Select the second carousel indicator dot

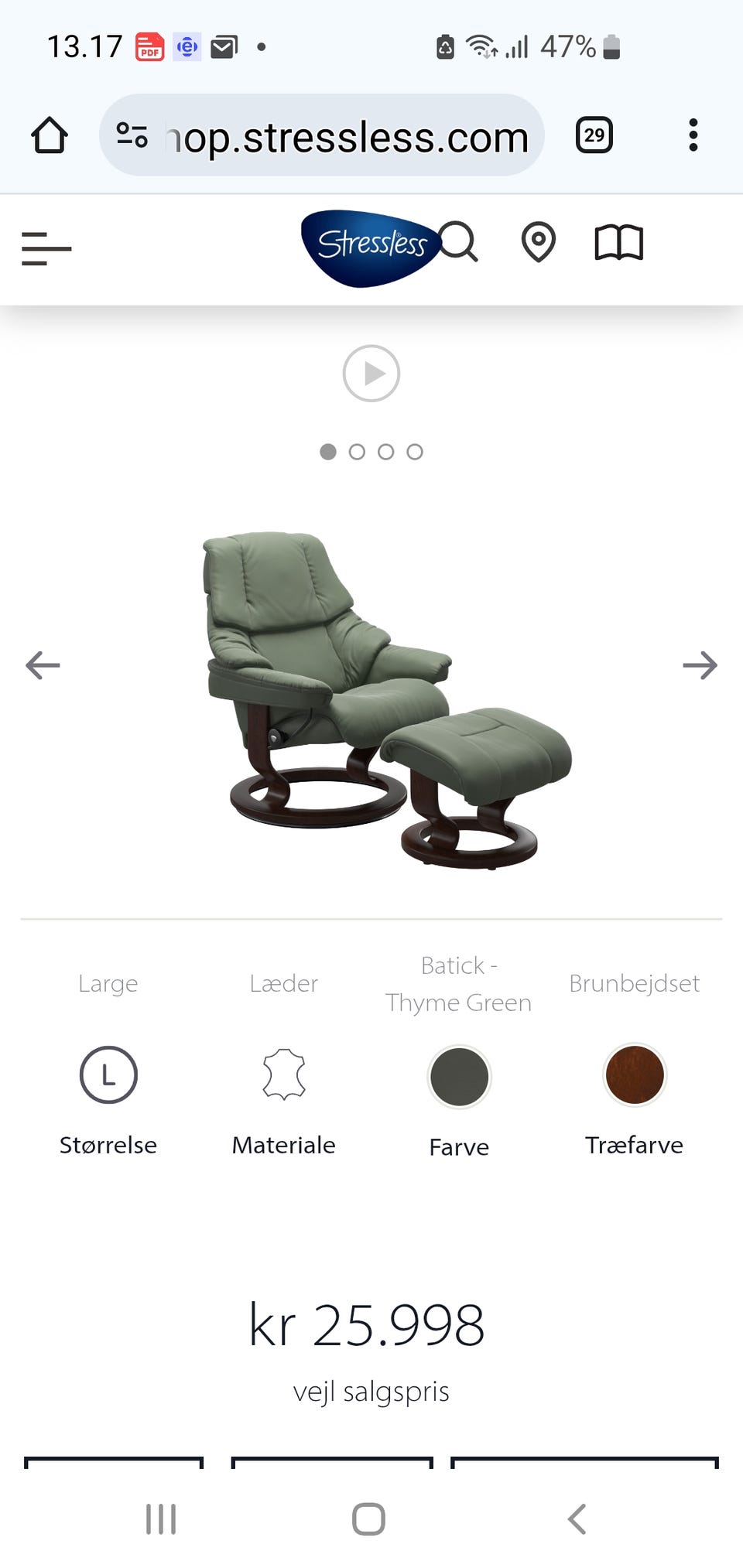[358, 452]
